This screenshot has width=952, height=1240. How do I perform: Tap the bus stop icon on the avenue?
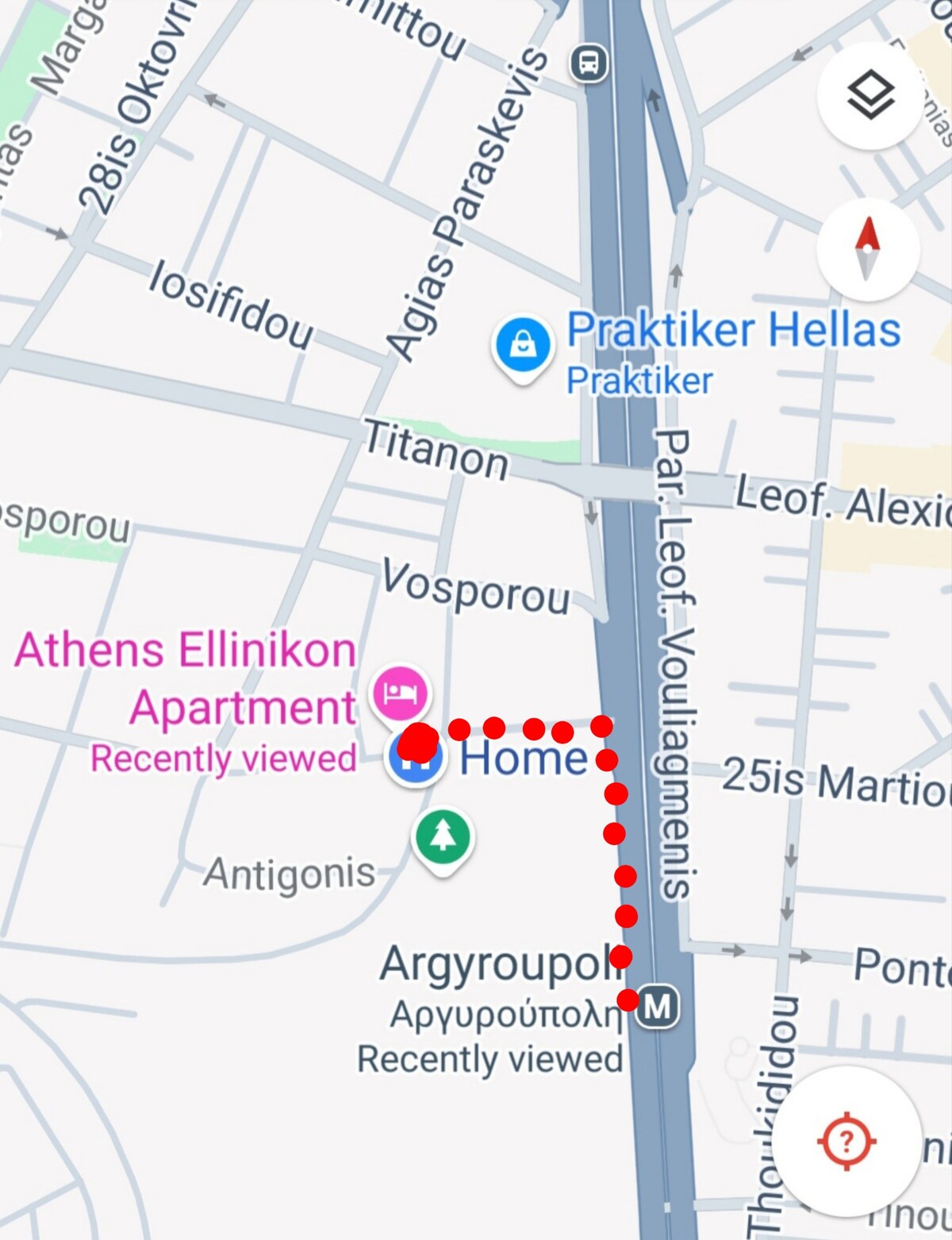coord(589,63)
